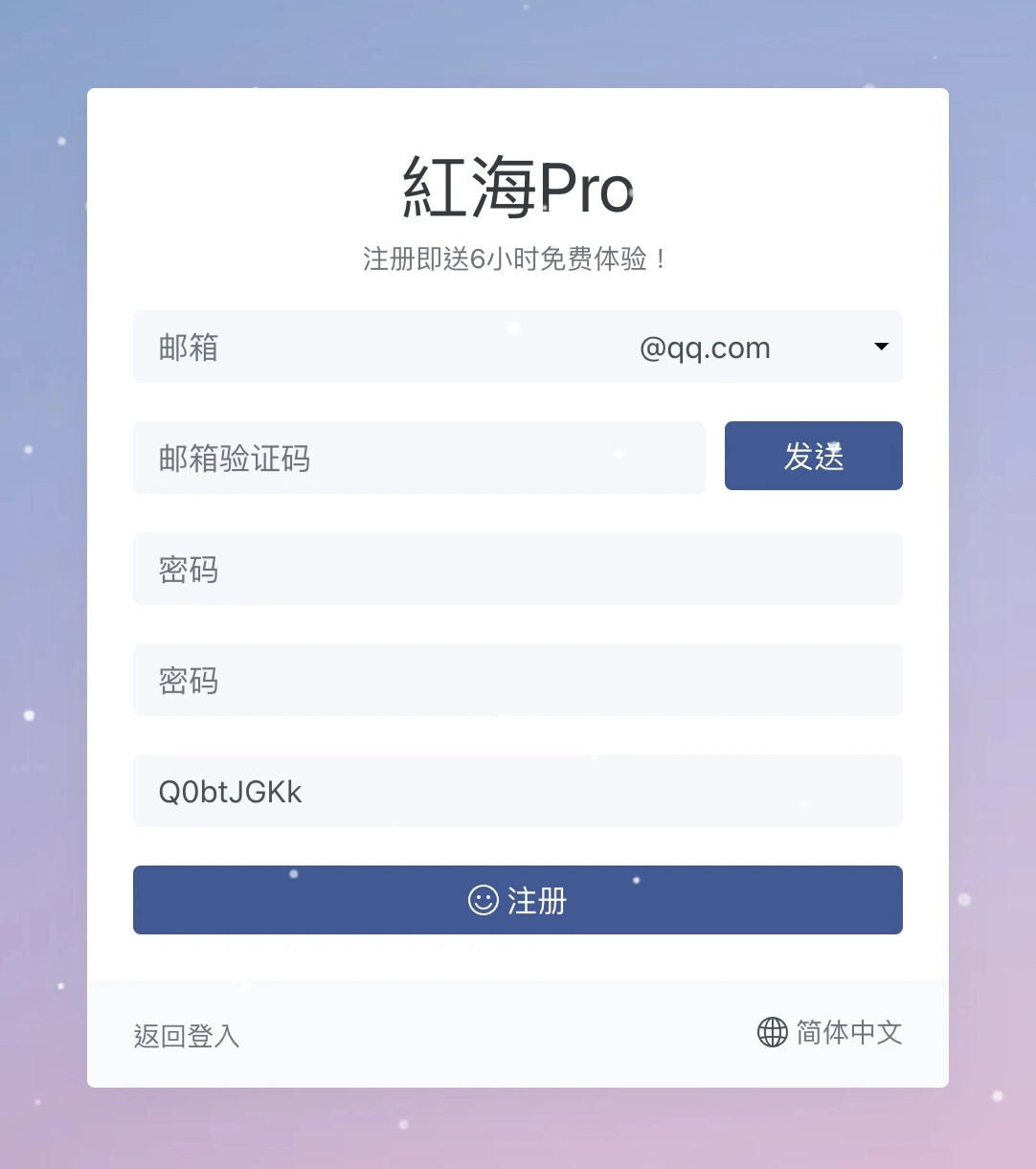Focus the 邮箱验证码 verification code field
Screen dimensions: 1036x1169
click(x=418, y=459)
